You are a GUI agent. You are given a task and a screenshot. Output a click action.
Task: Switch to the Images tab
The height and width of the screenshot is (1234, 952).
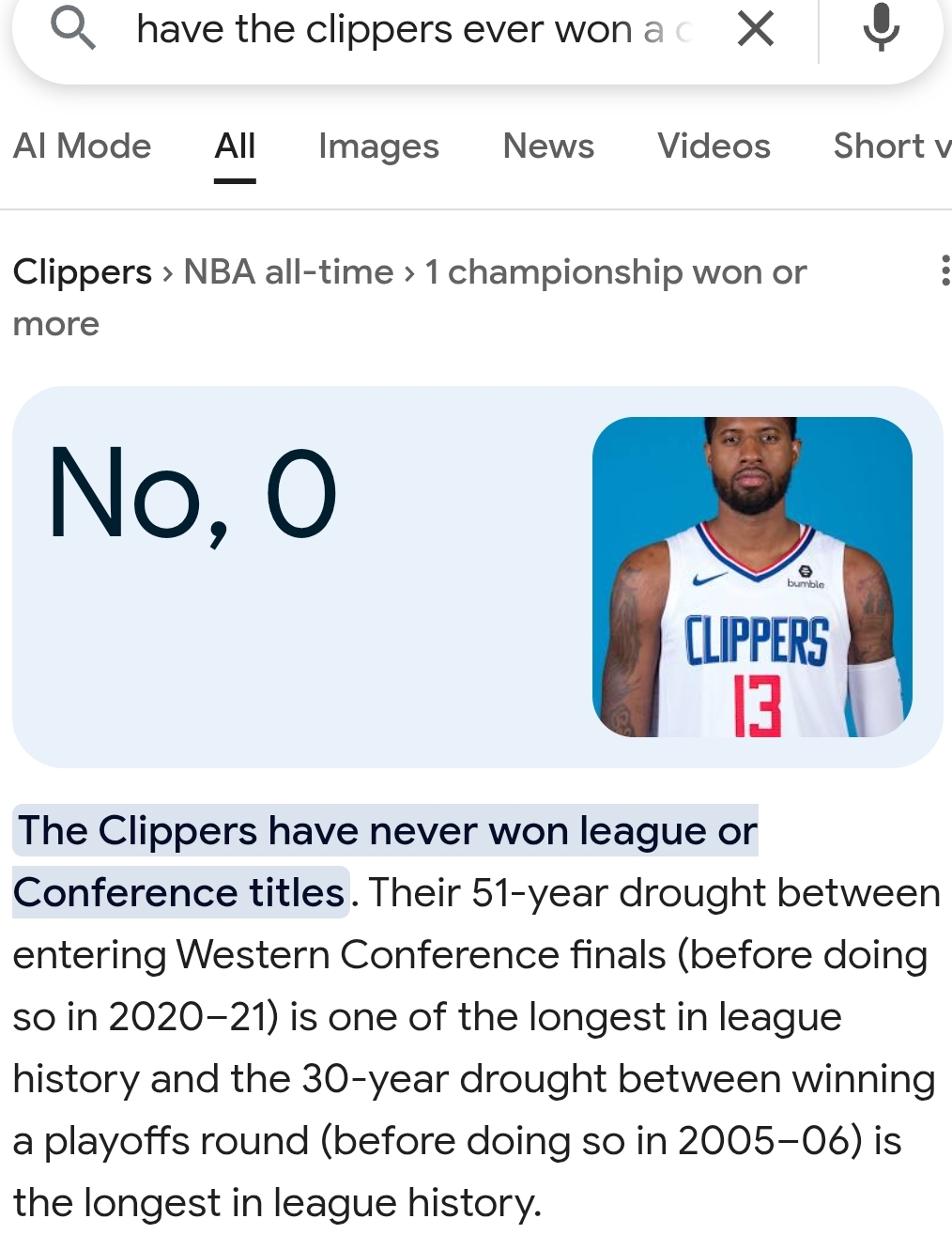pos(378,147)
